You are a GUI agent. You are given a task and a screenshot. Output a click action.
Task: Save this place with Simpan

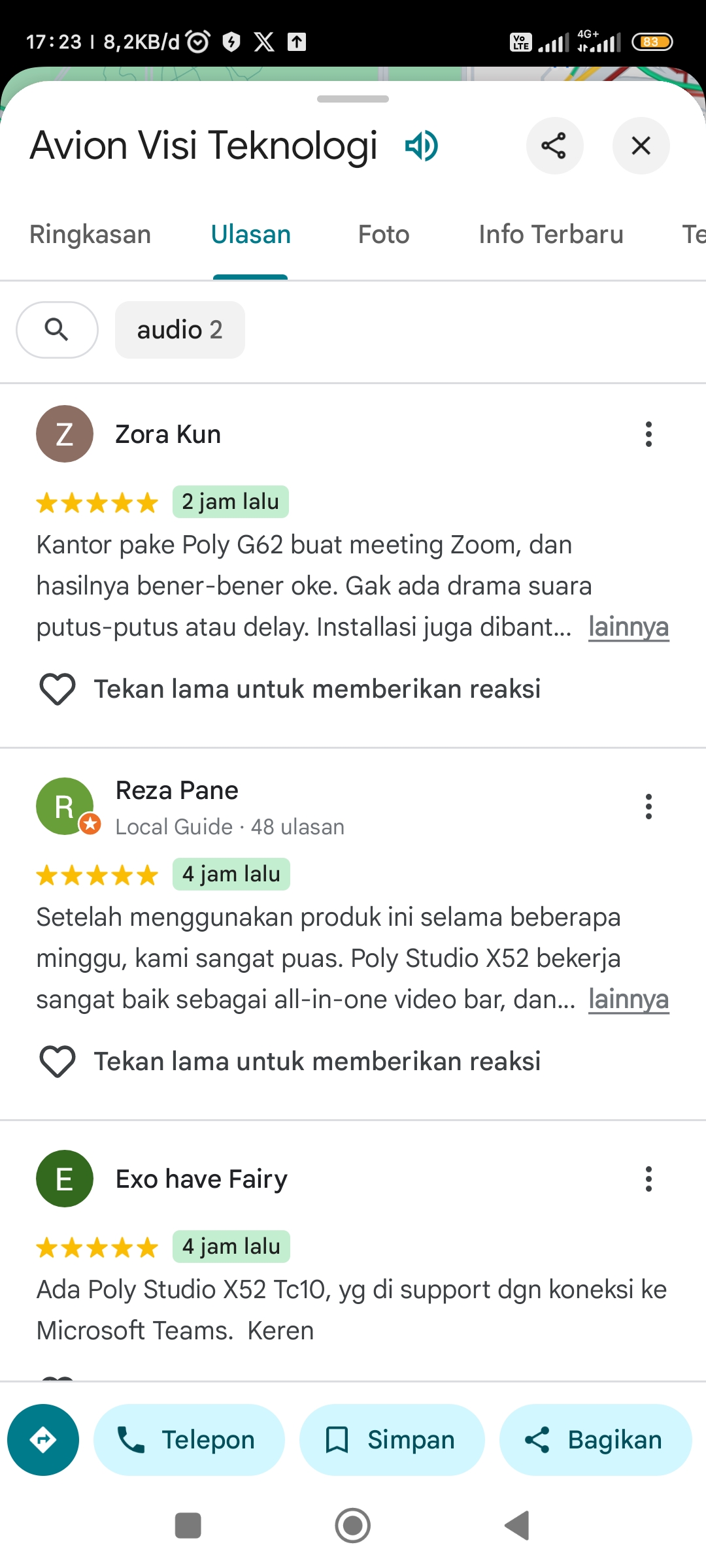click(x=392, y=1440)
